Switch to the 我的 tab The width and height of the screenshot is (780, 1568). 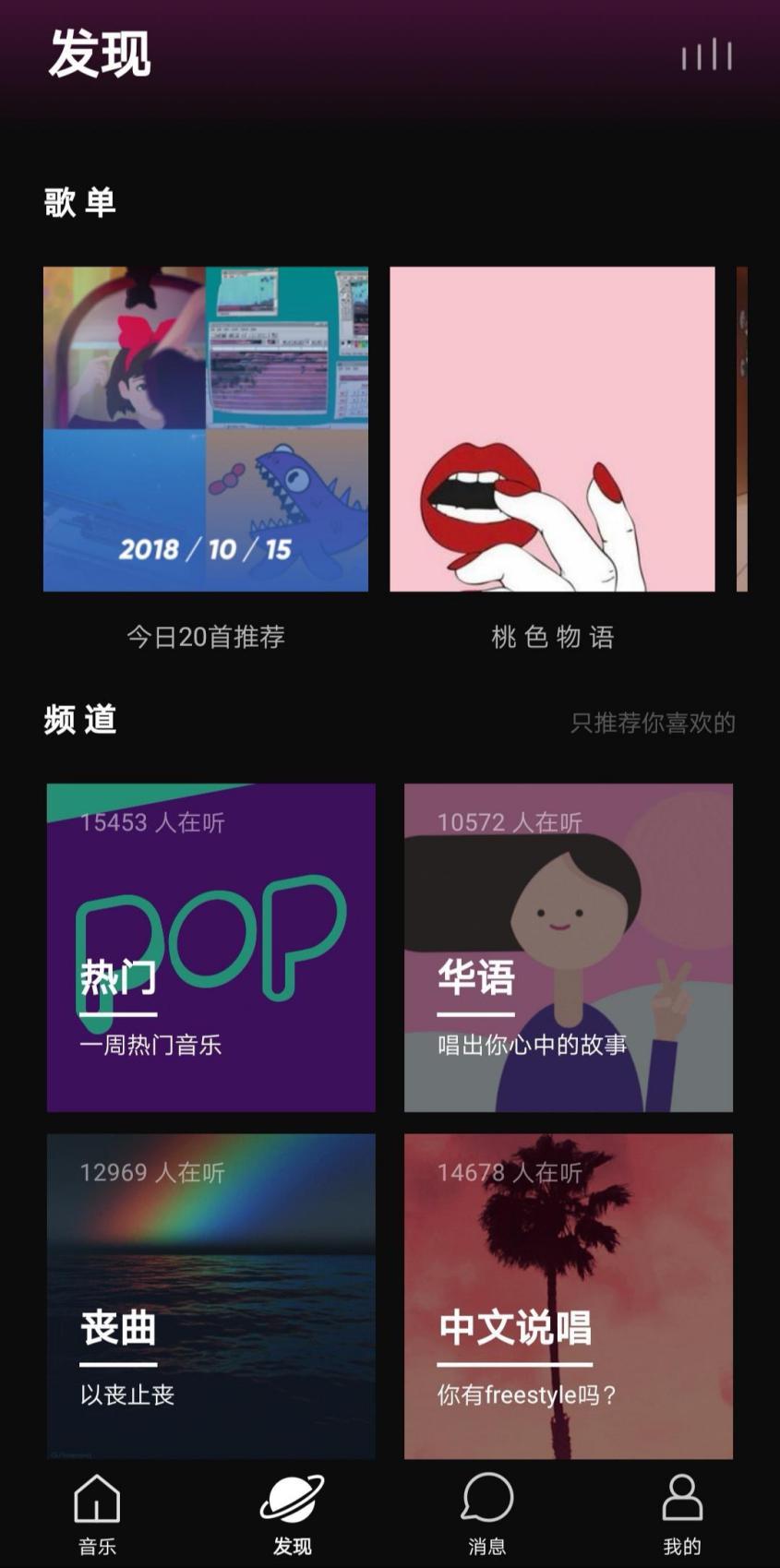(x=682, y=1513)
